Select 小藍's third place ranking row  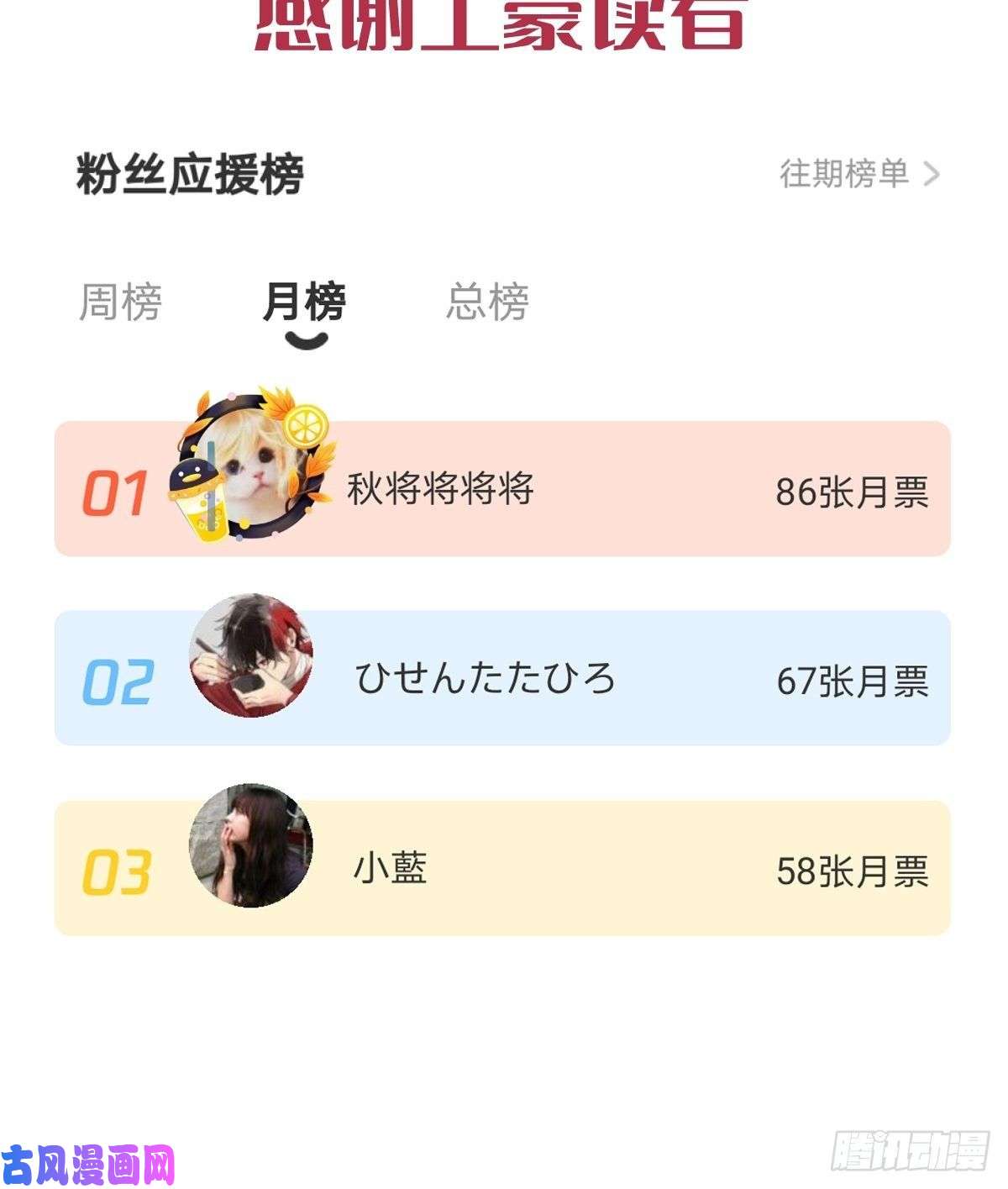[504, 870]
